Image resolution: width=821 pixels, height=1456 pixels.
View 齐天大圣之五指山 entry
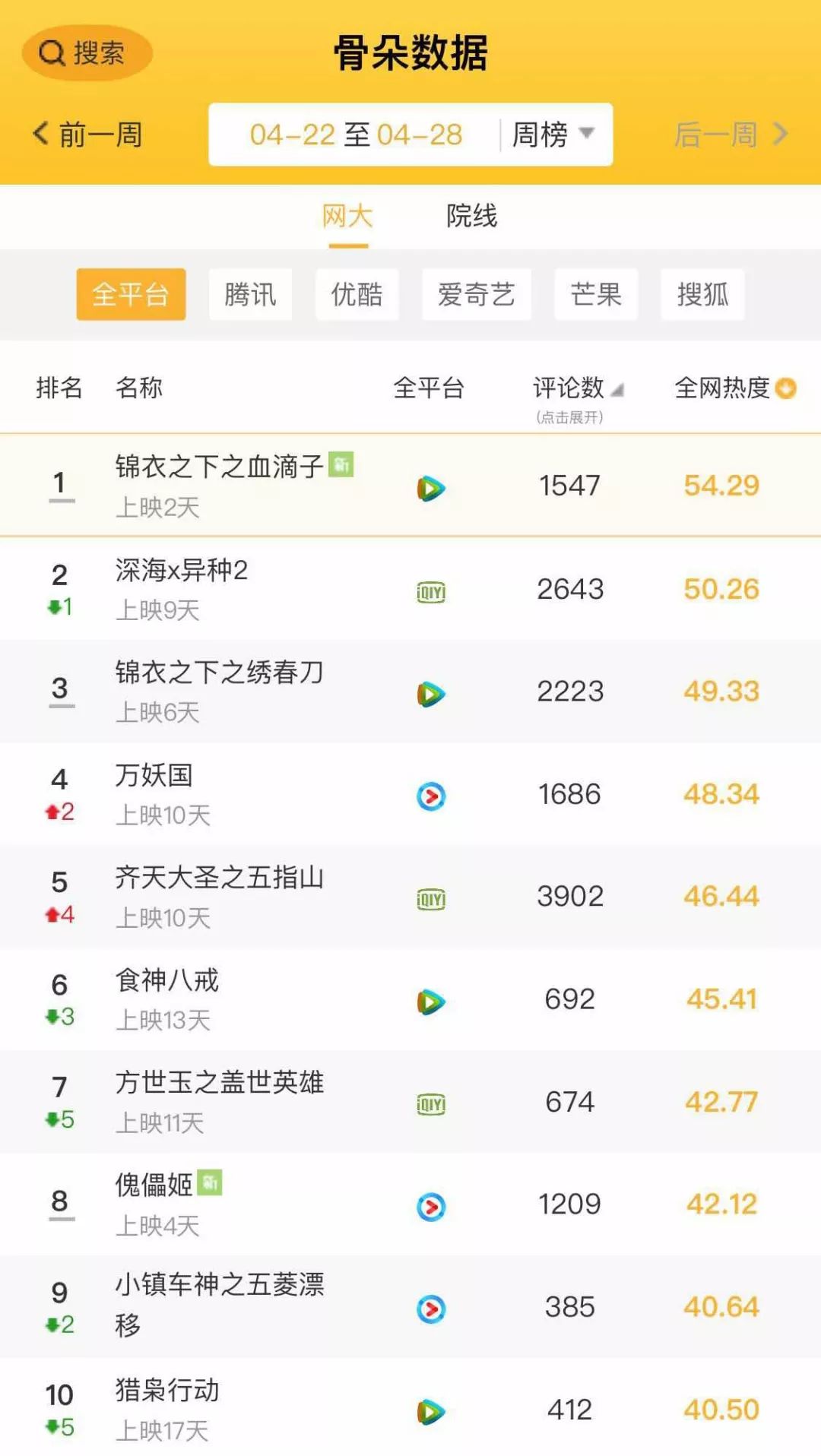click(x=410, y=896)
